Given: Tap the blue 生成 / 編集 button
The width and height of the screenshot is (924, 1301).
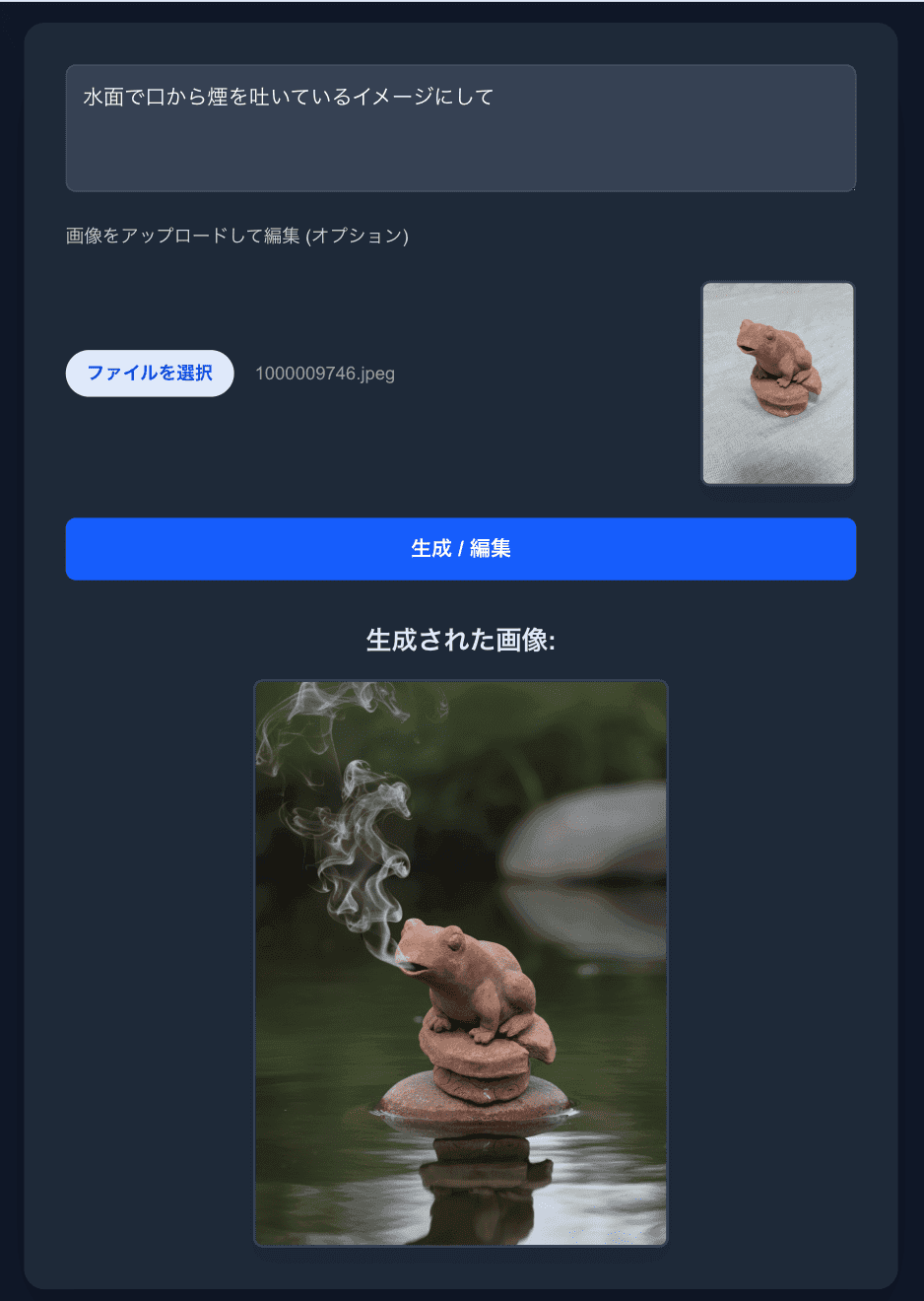Looking at the screenshot, I should [x=460, y=549].
